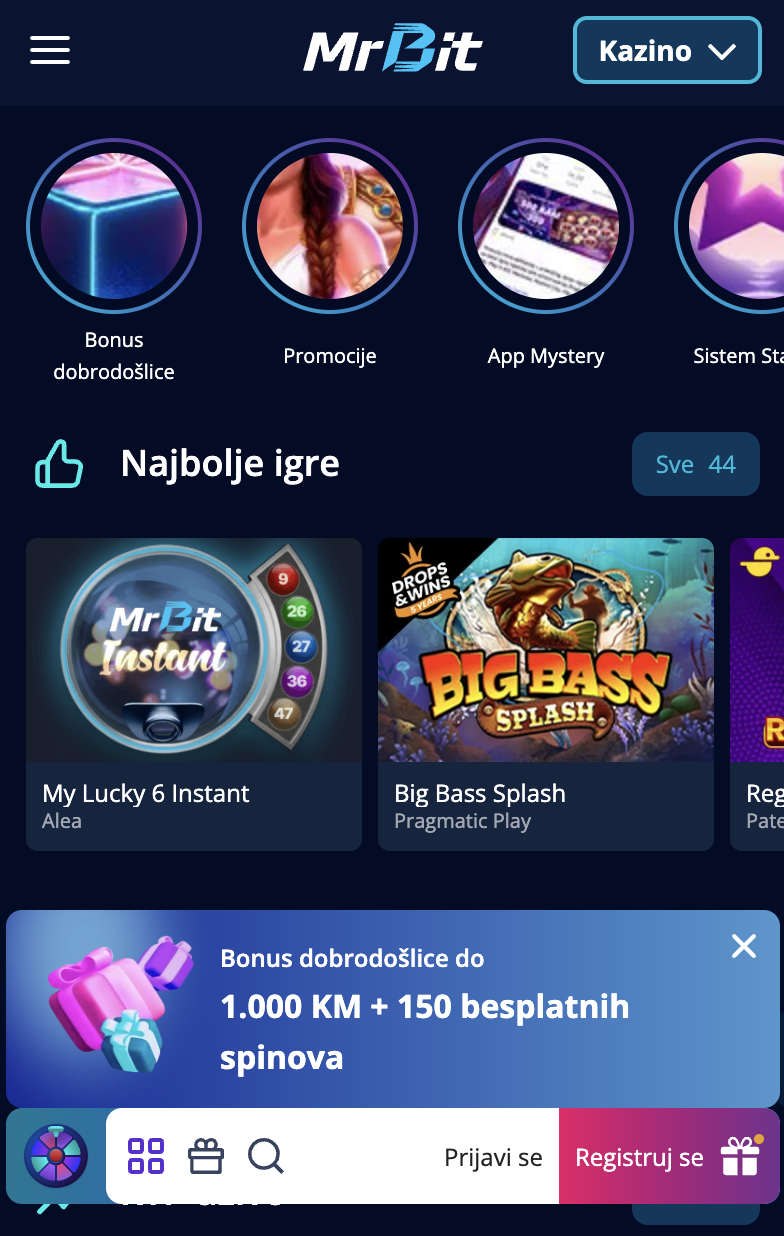Screen dimensions: 784x1236
Task: Tap the MrBit logo in the header
Action: [393, 50]
